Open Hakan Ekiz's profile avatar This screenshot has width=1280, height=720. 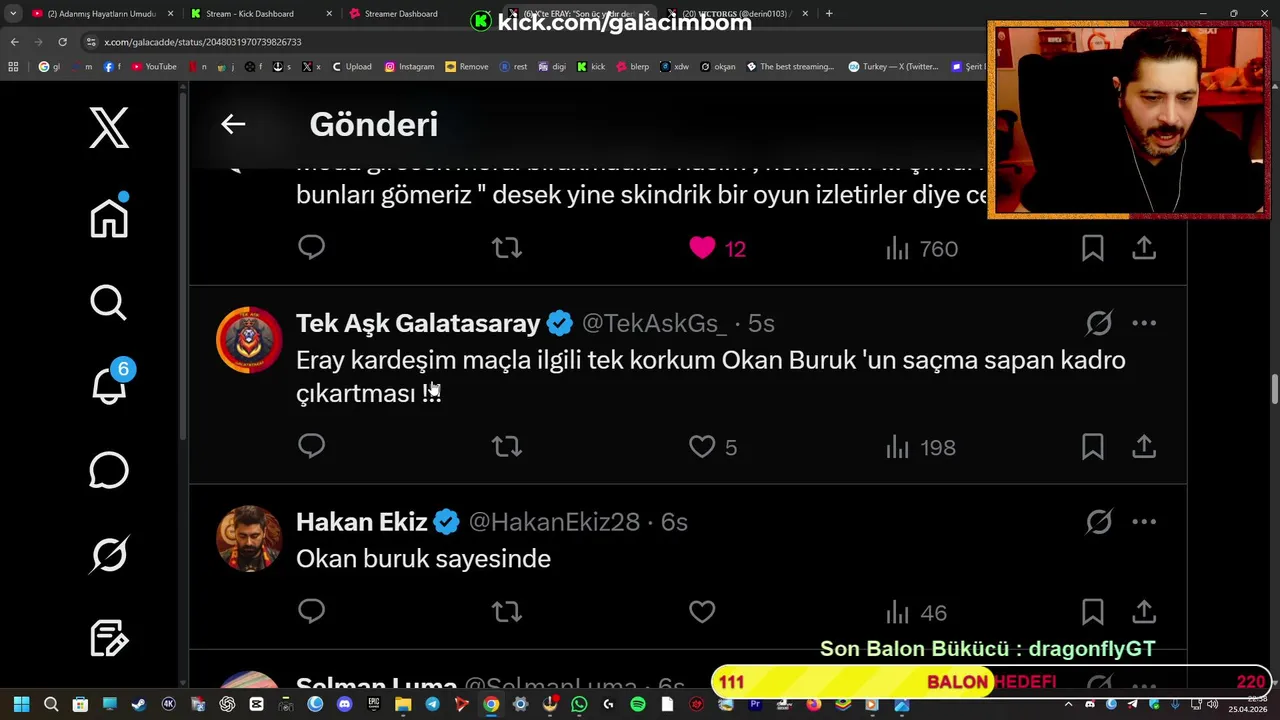pyautogui.click(x=249, y=538)
